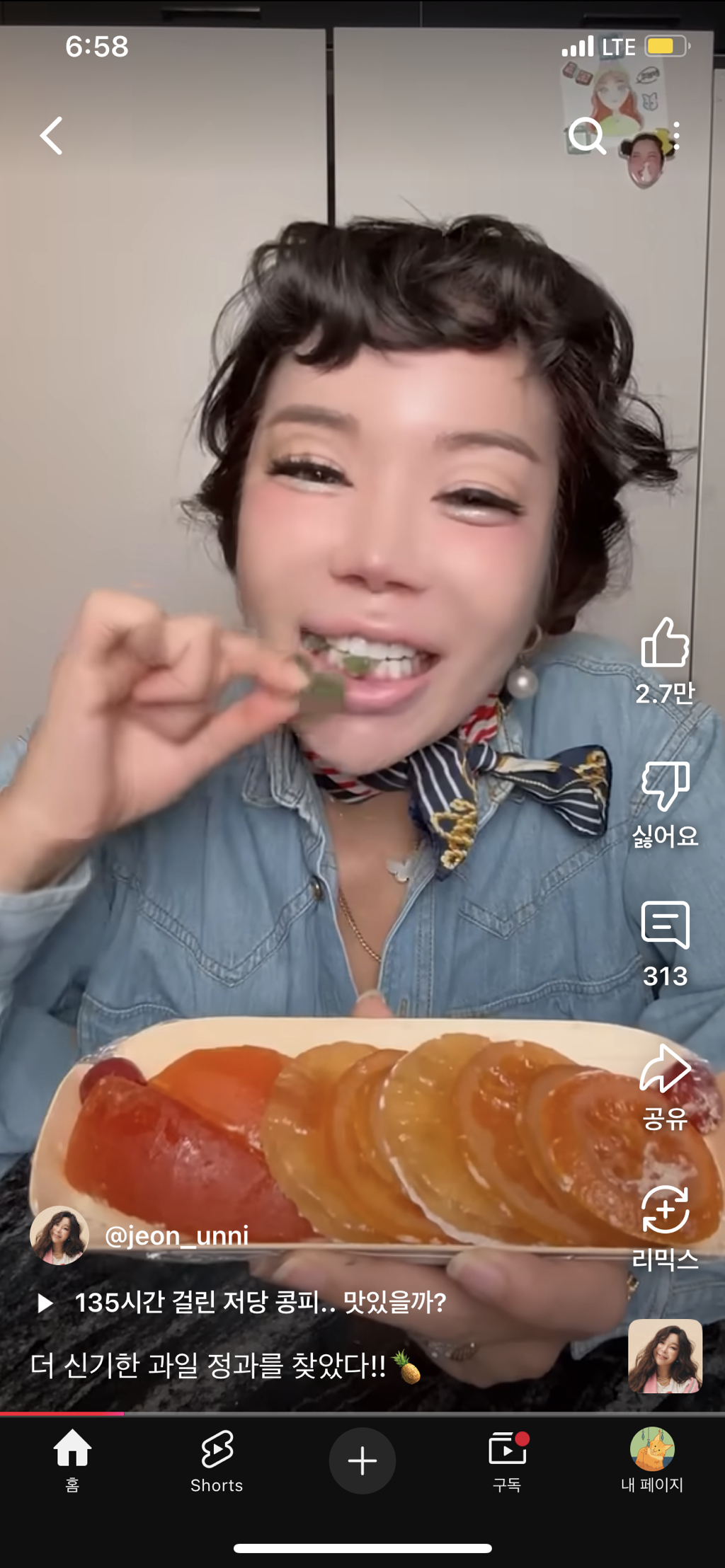
Task: Dislike this Short (싫어요)
Action: click(x=665, y=785)
